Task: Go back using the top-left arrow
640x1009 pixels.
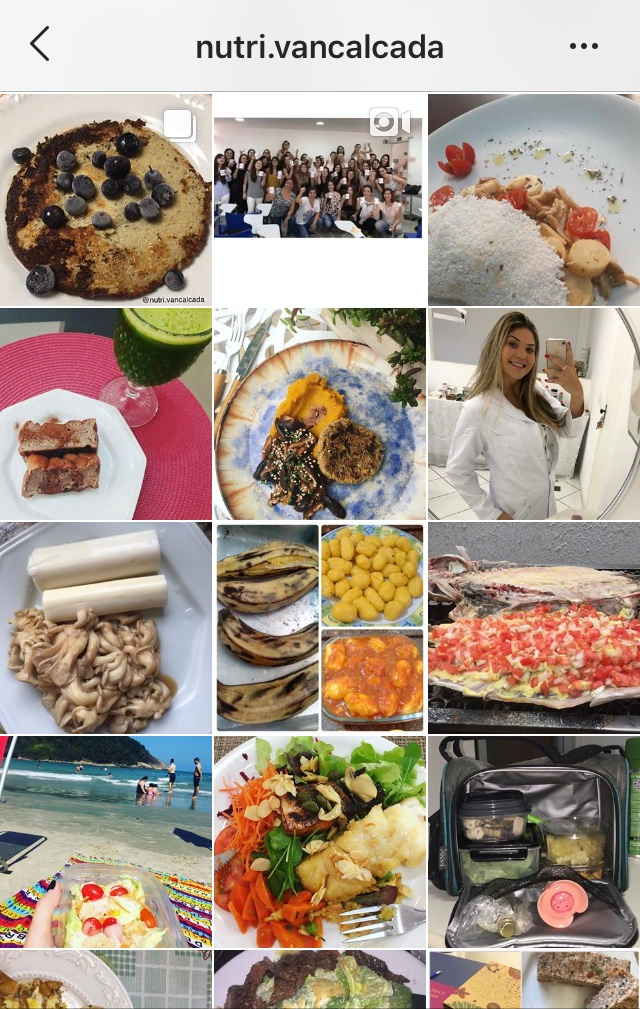Action: coord(40,46)
